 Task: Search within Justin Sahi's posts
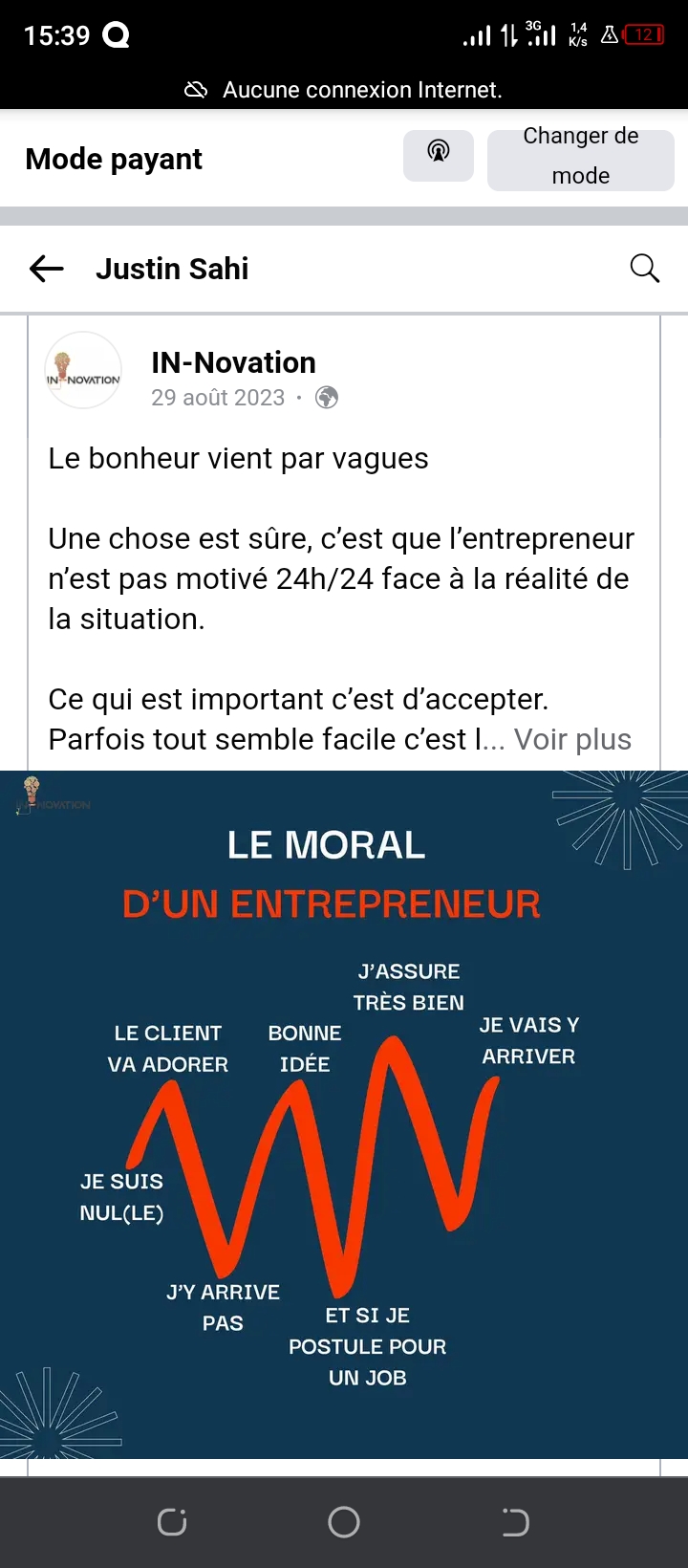pos(645,269)
